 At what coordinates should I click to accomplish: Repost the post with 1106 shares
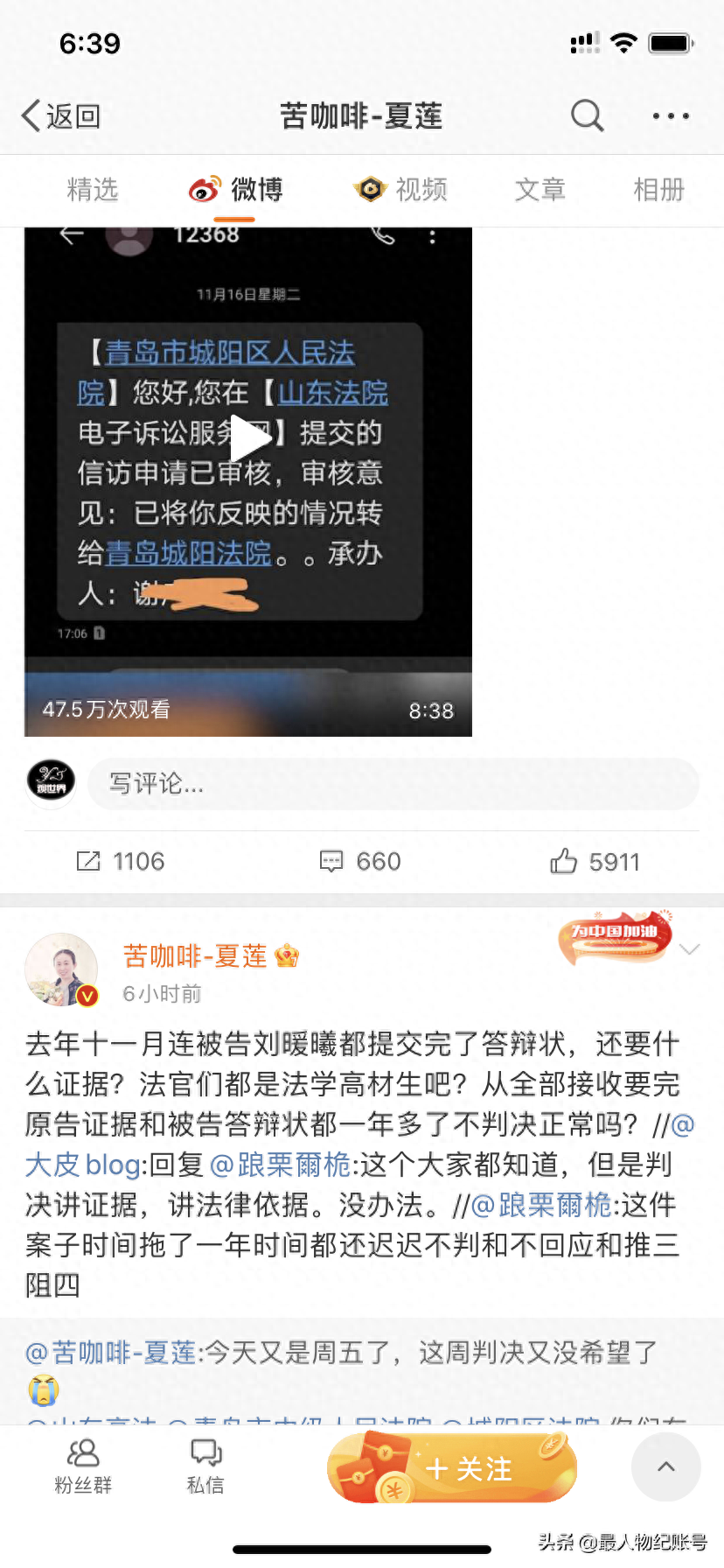coord(121,862)
